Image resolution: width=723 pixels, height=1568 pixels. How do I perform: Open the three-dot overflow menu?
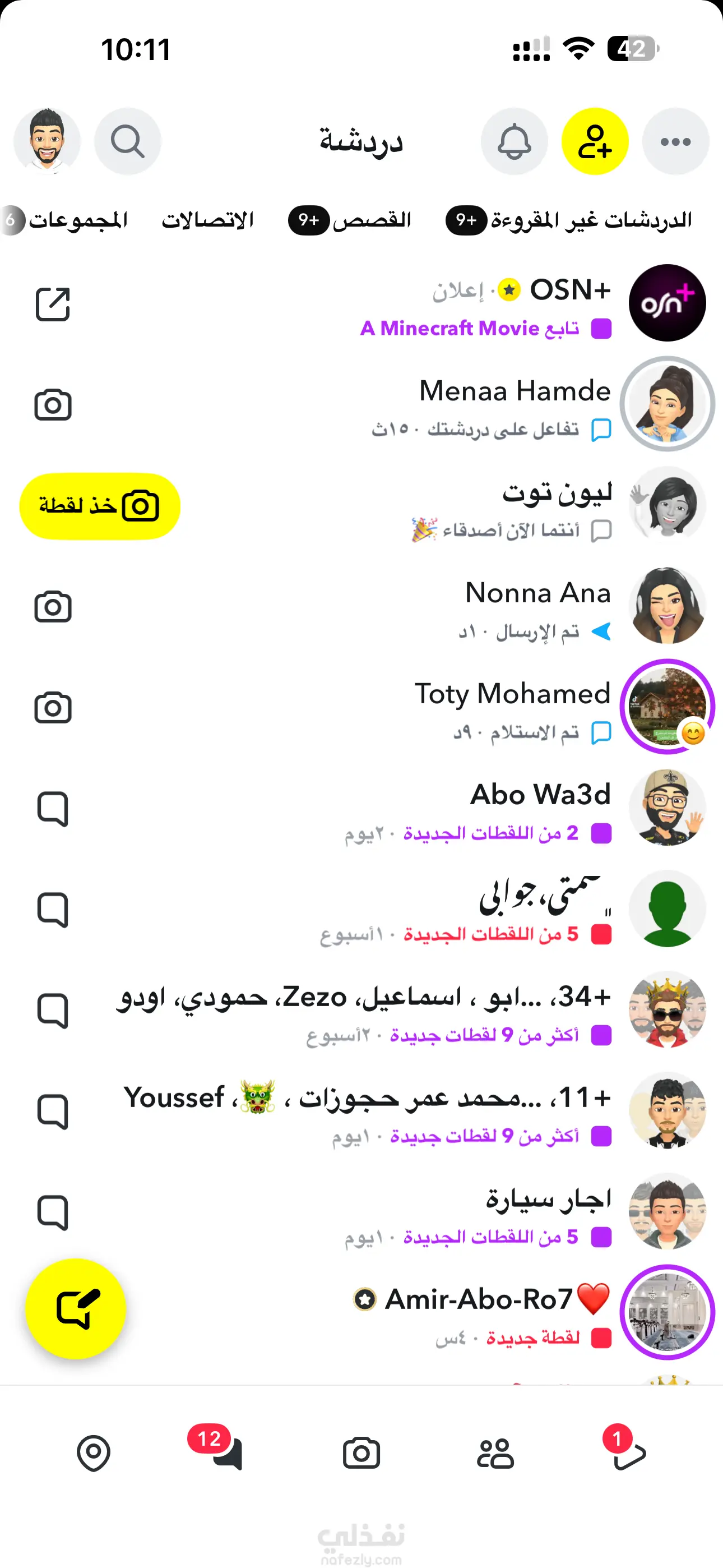(675, 141)
